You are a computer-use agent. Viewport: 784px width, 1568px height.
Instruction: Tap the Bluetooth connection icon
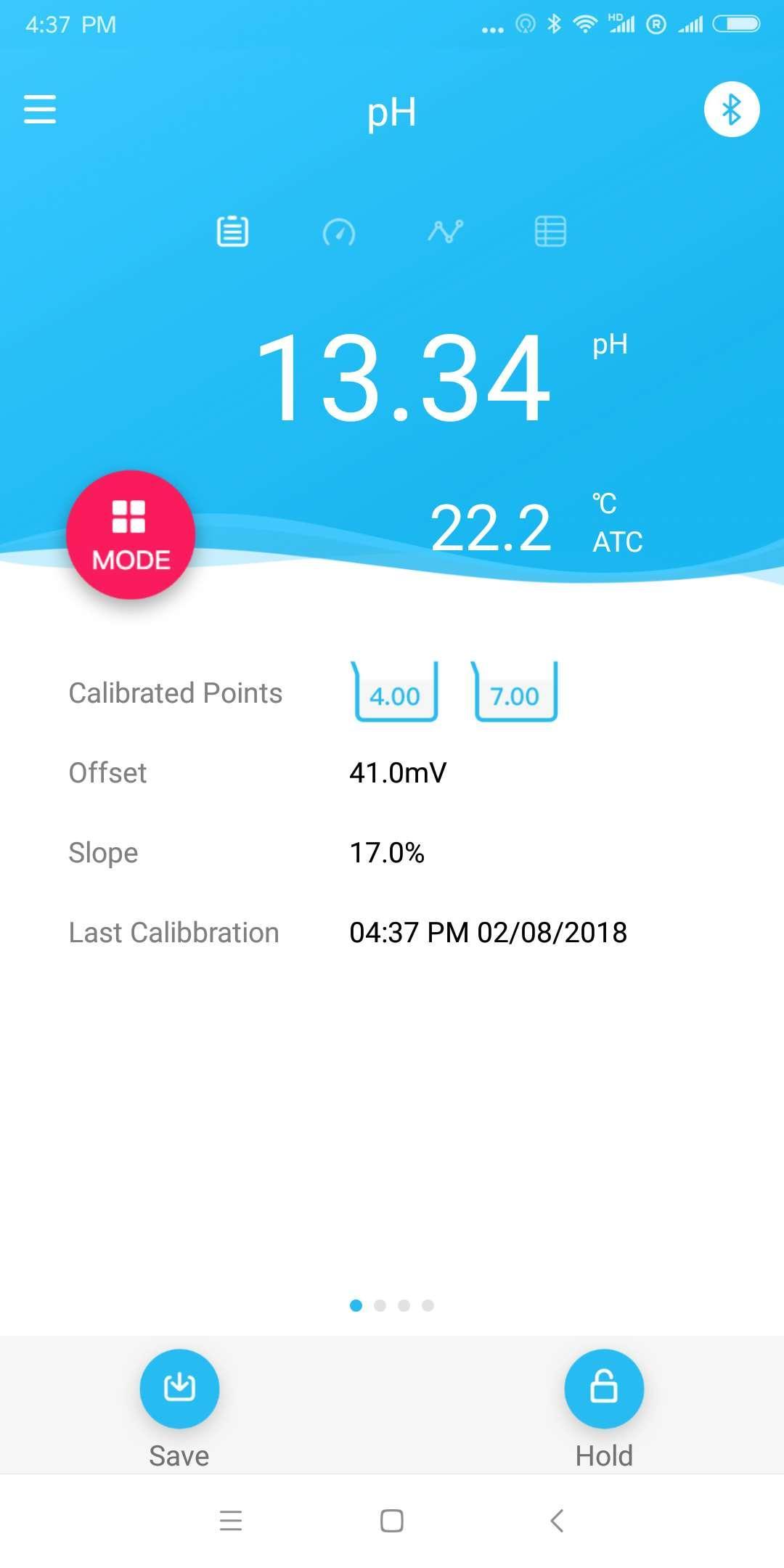coord(731,110)
